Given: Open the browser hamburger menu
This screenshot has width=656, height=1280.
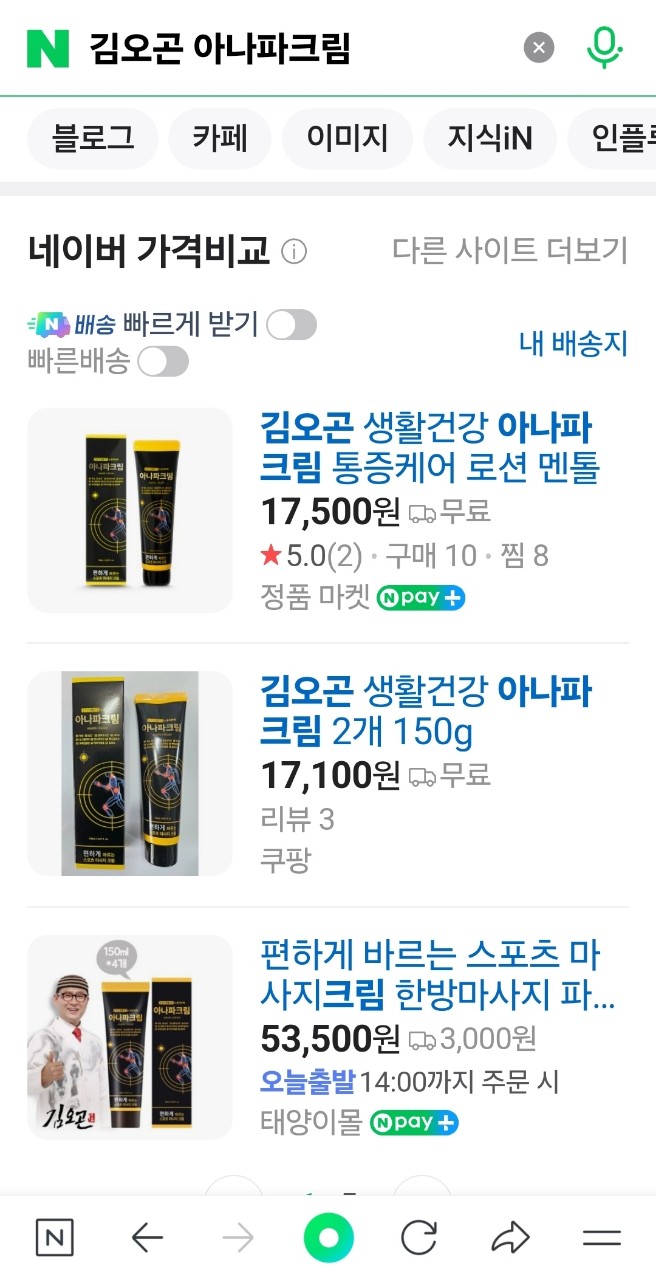Looking at the screenshot, I should pyautogui.click(x=602, y=1239).
